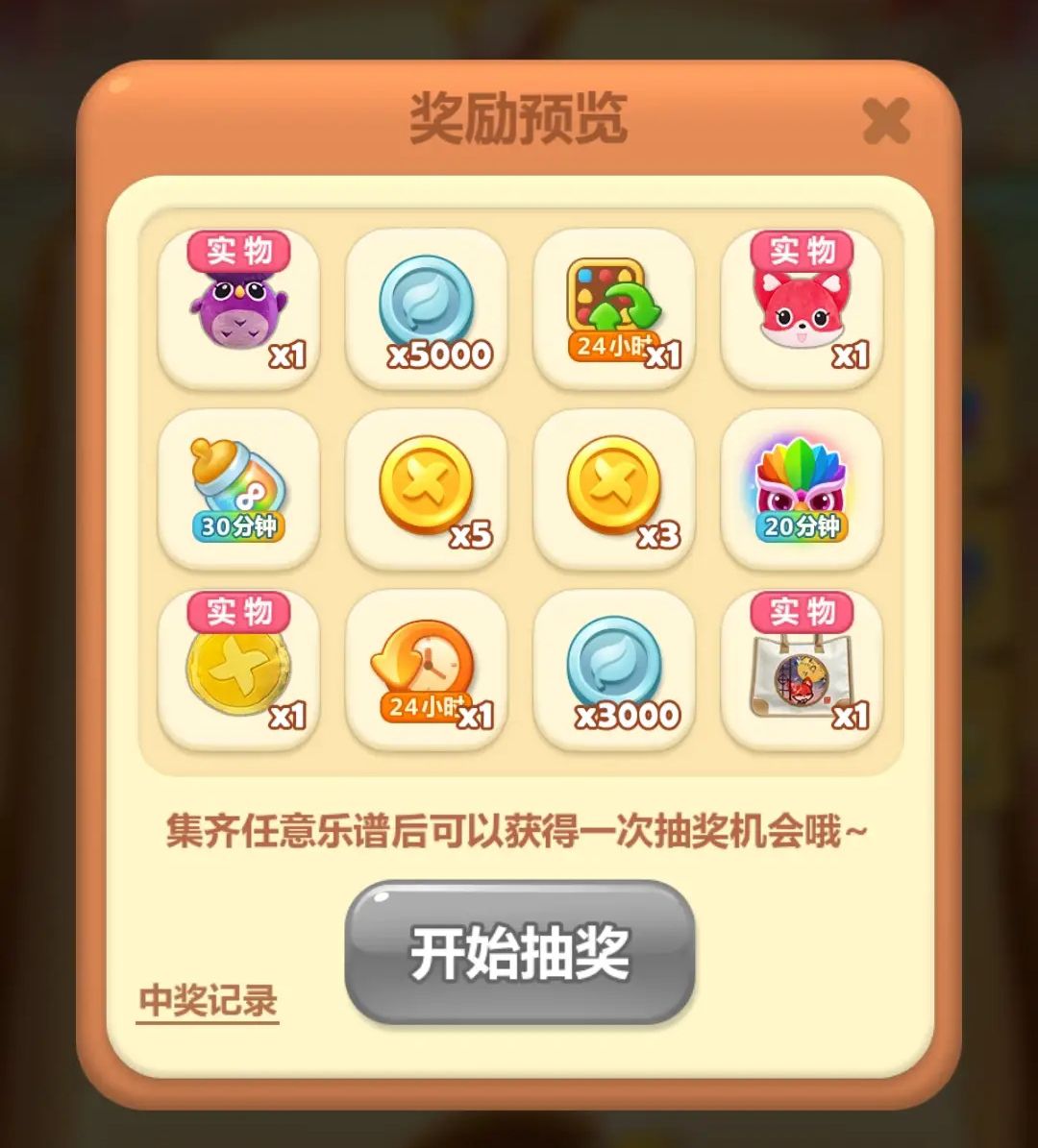Select the 30分钟 infinity baby bottle icon
The image size is (1038, 1148).
click(x=238, y=488)
